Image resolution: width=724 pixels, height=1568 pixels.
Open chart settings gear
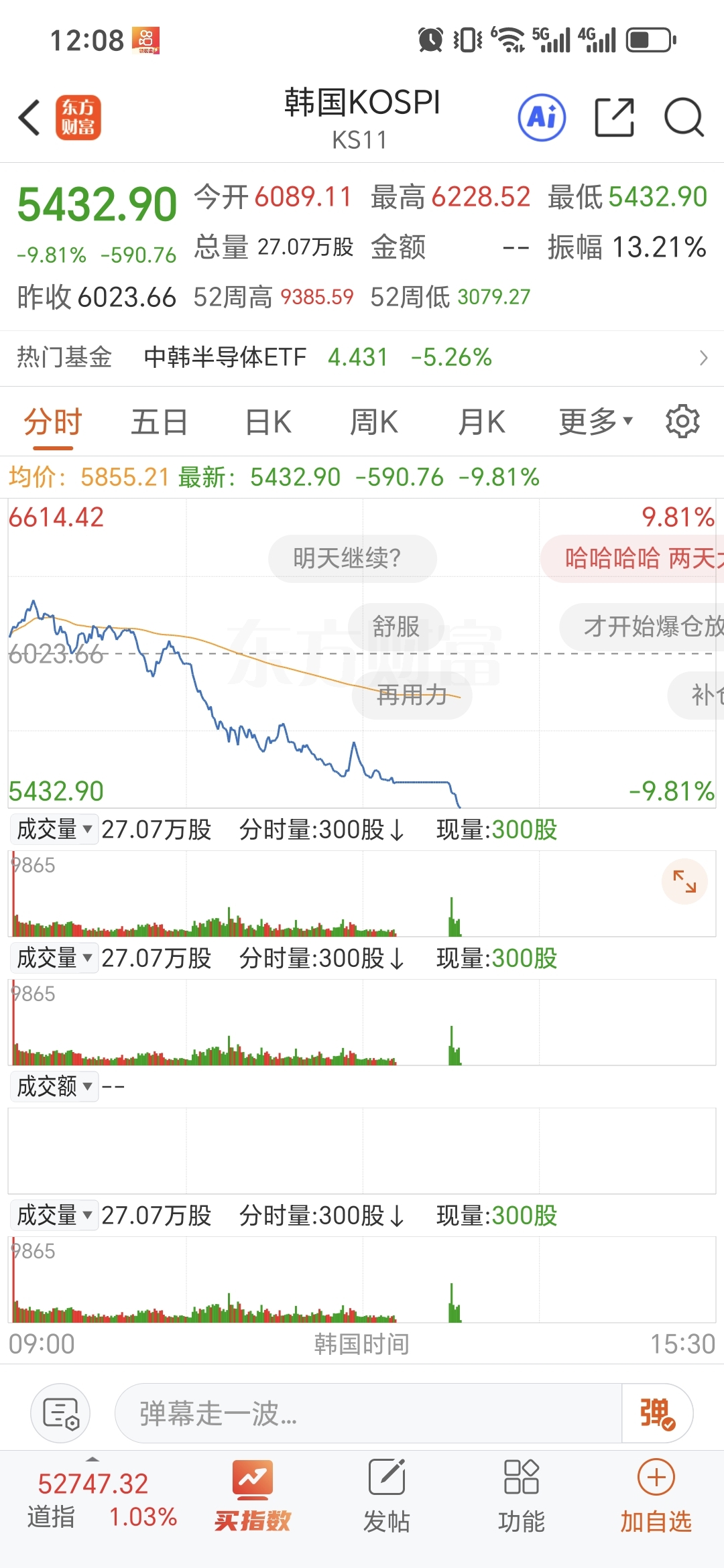pos(682,421)
